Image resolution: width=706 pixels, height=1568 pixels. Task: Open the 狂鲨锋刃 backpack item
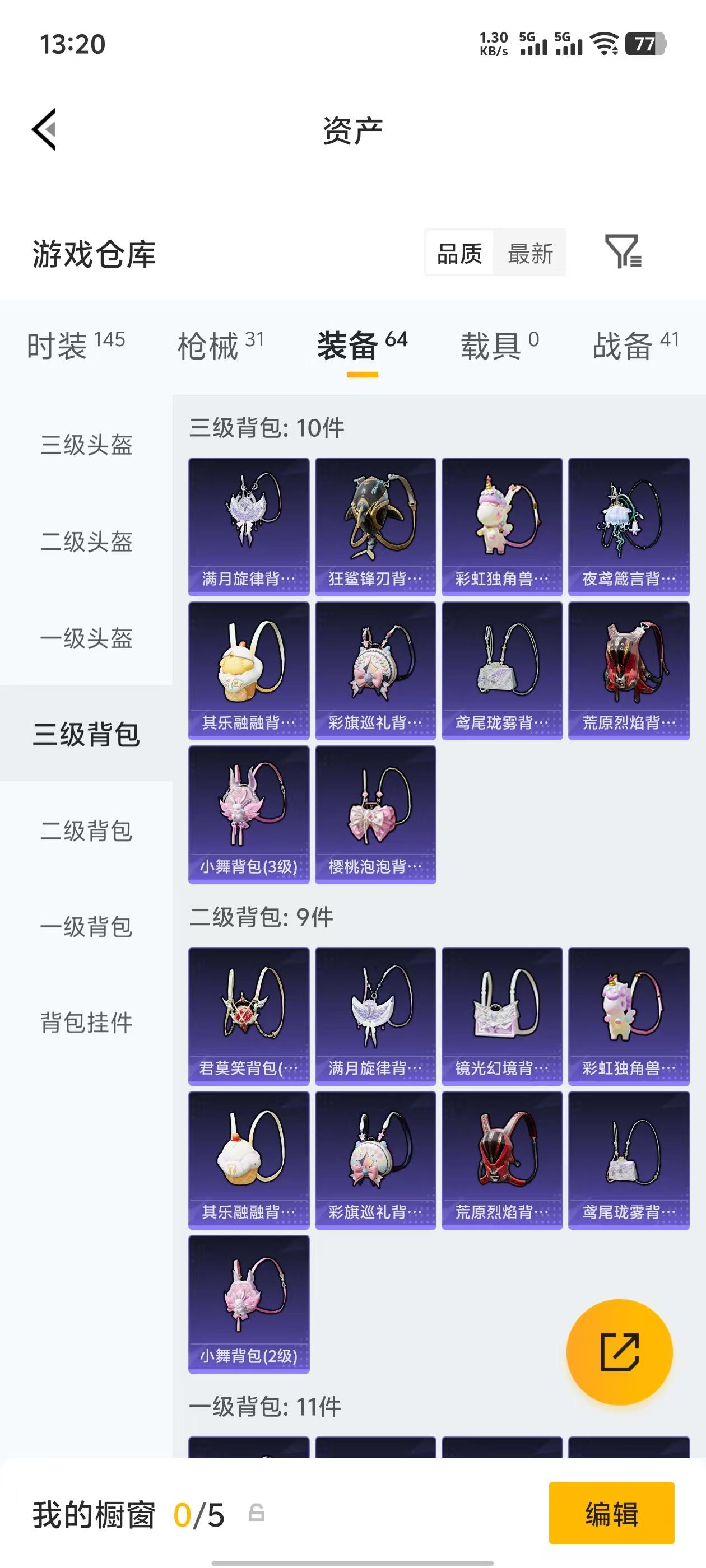coord(375,526)
